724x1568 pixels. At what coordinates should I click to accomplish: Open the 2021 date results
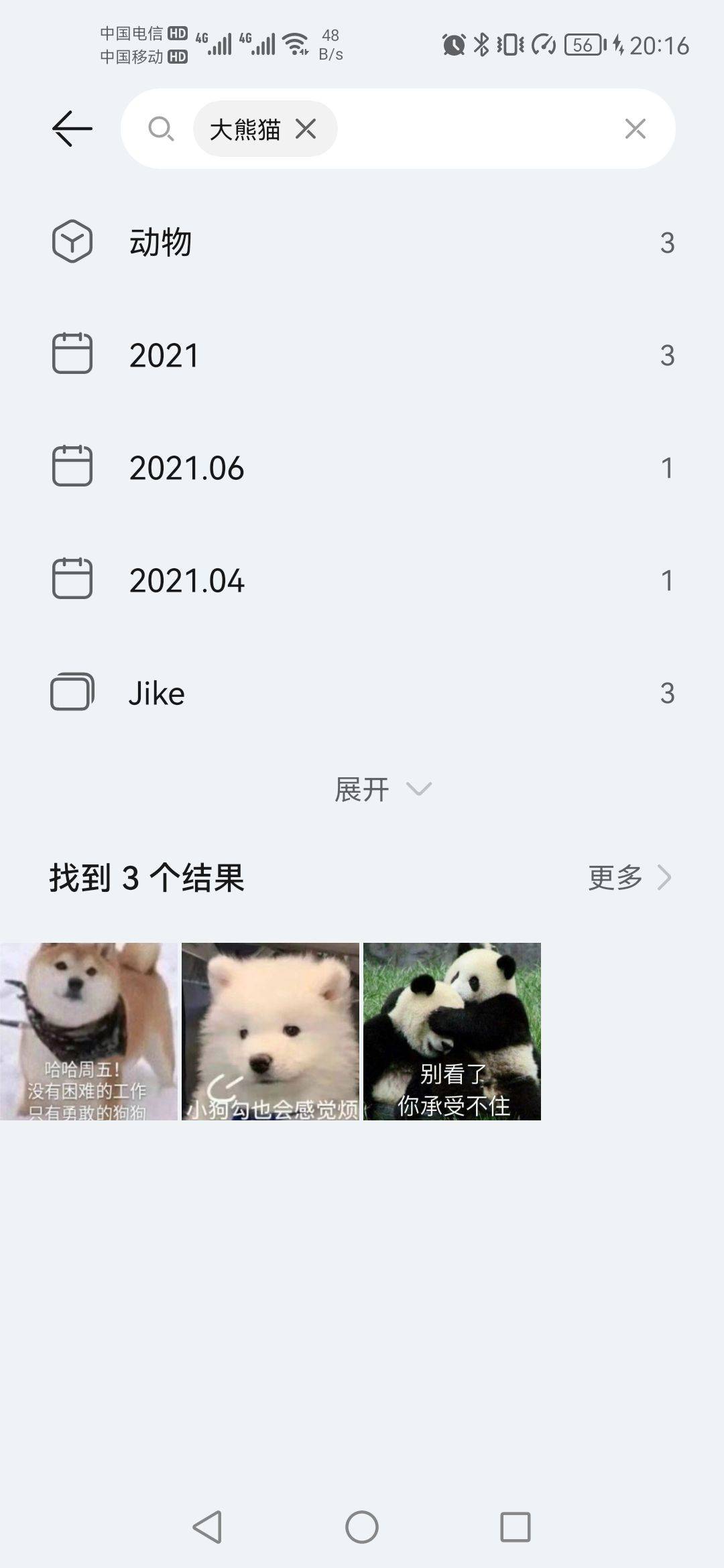[x=362, y=354]
